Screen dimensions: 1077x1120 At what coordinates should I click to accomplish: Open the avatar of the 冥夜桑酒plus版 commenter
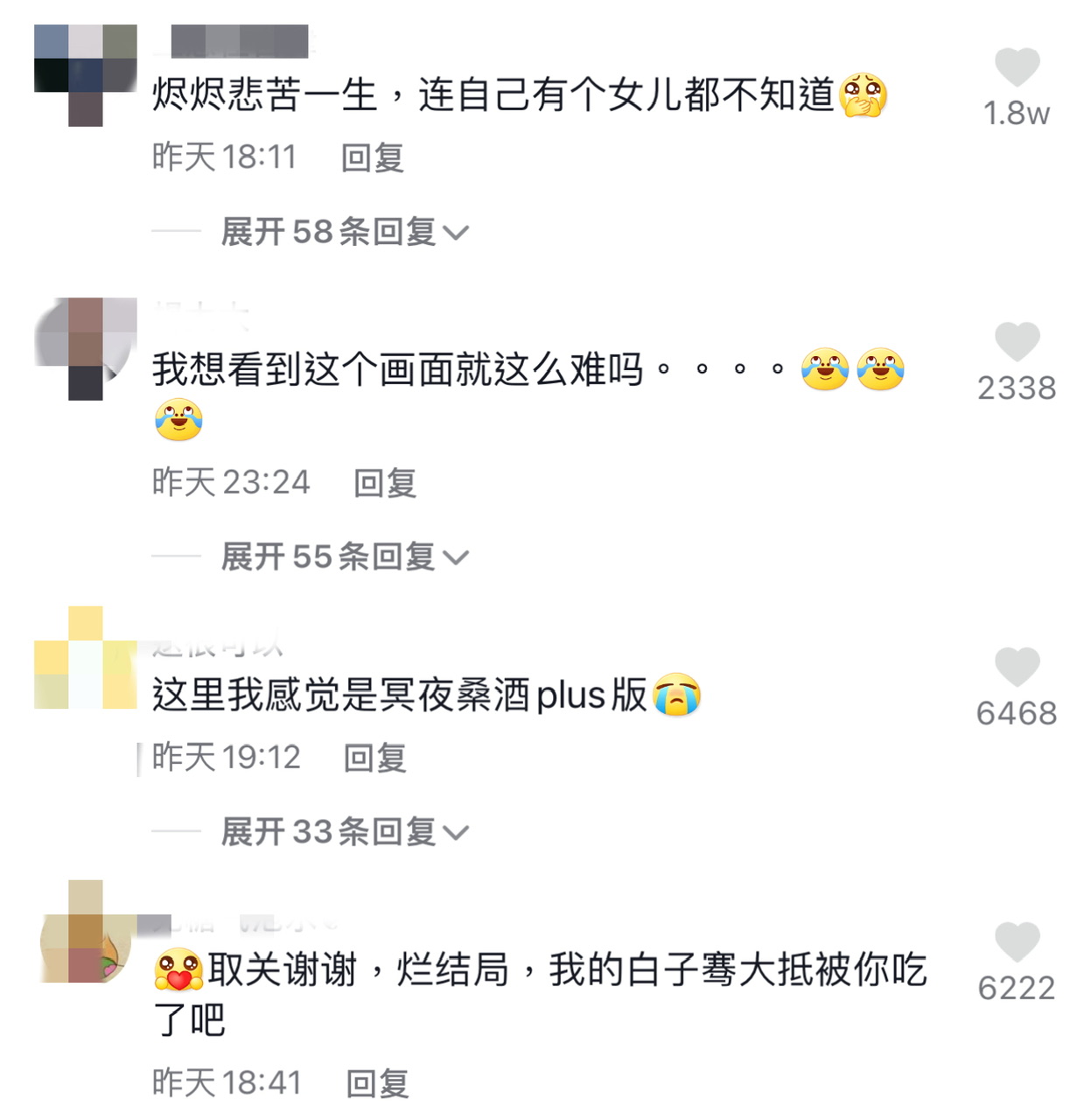(x=86, y=658)
